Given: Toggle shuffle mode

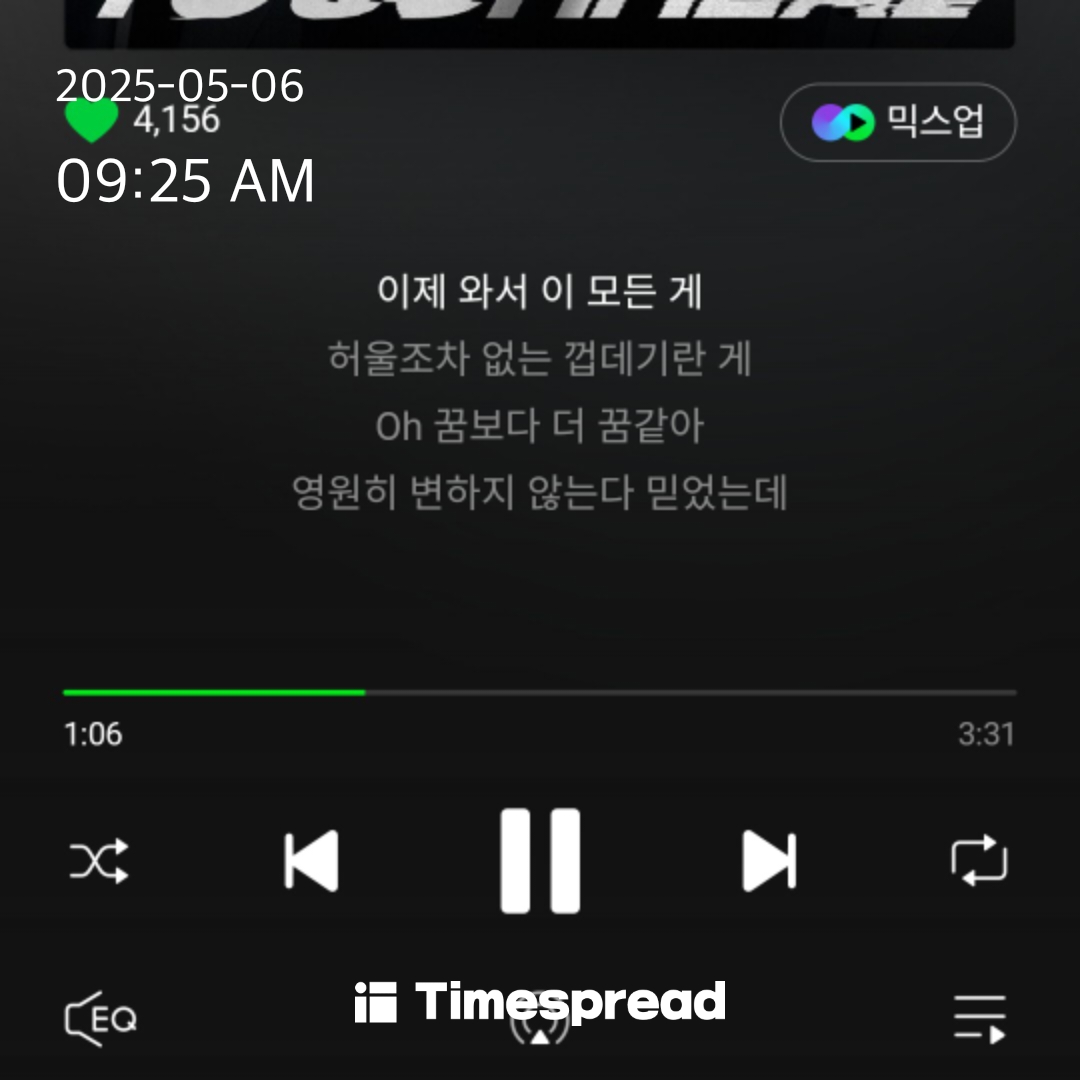Looking at the screenshot, I should pyautogui.click(x=99, y=861).
